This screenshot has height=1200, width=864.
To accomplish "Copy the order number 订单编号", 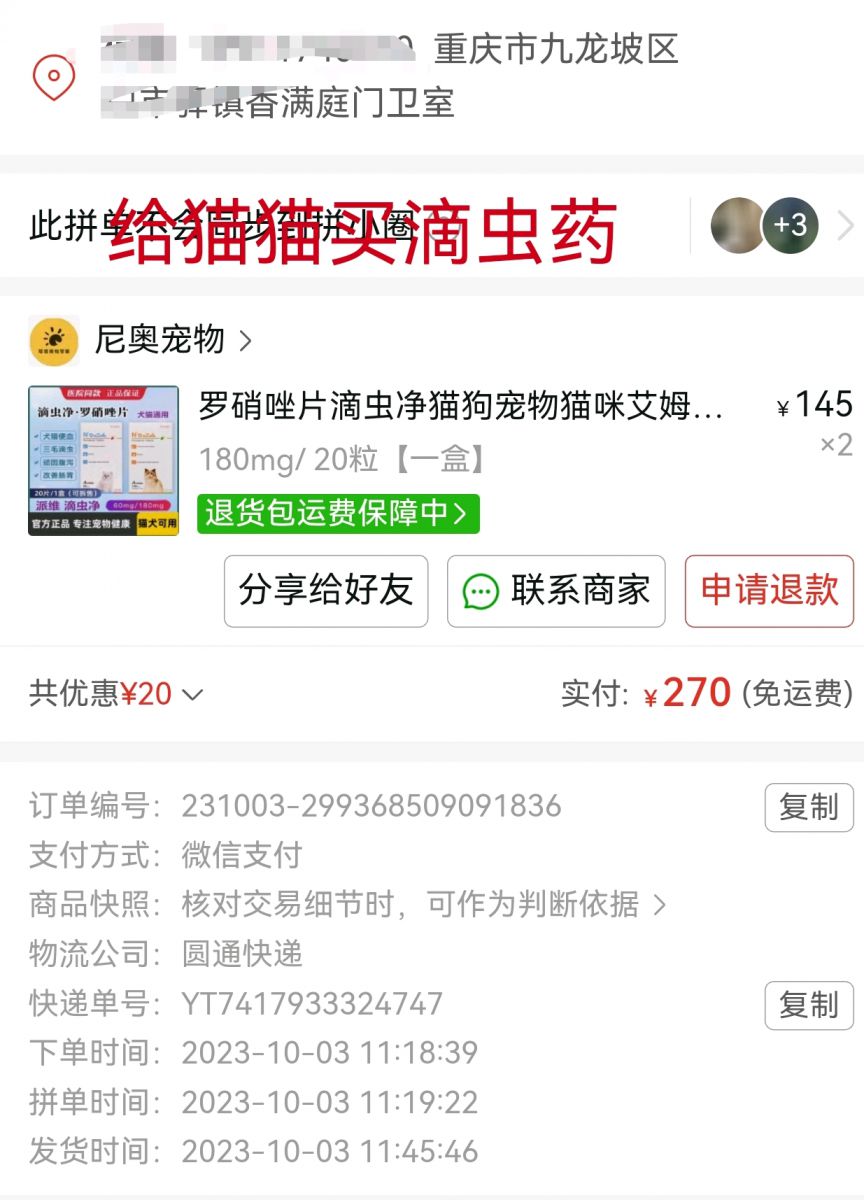I will tap(808, 807).
